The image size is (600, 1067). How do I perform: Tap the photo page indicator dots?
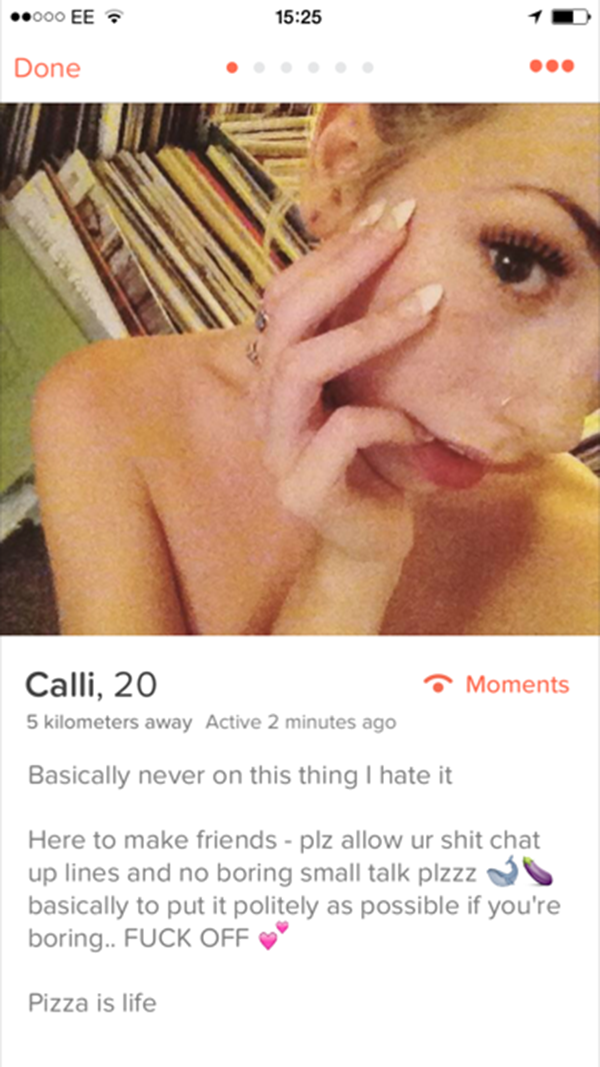[x=300, y=68]
